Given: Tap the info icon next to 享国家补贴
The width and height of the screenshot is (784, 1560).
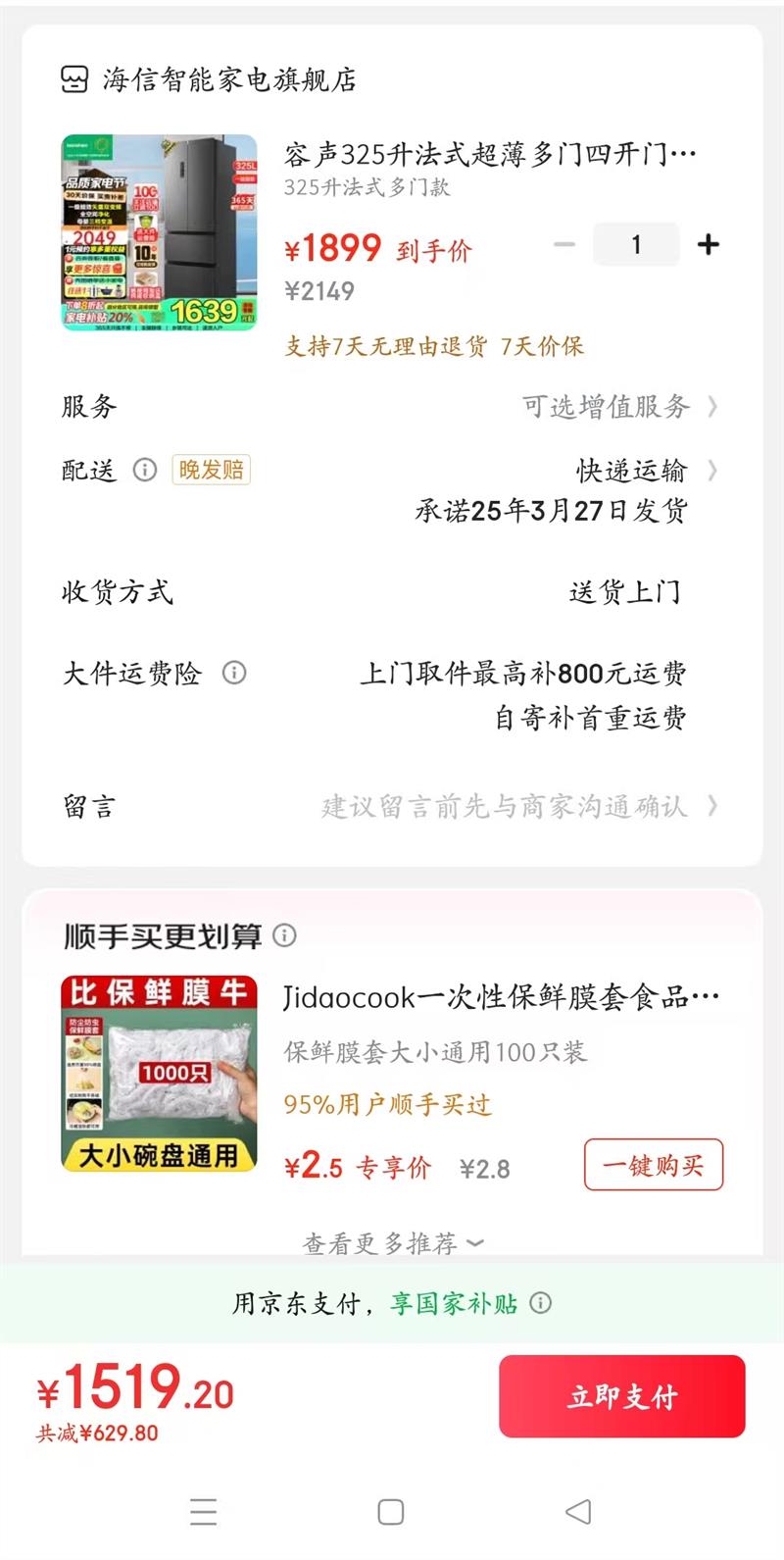Looking at the screenshot, I should click(540, 1303).
